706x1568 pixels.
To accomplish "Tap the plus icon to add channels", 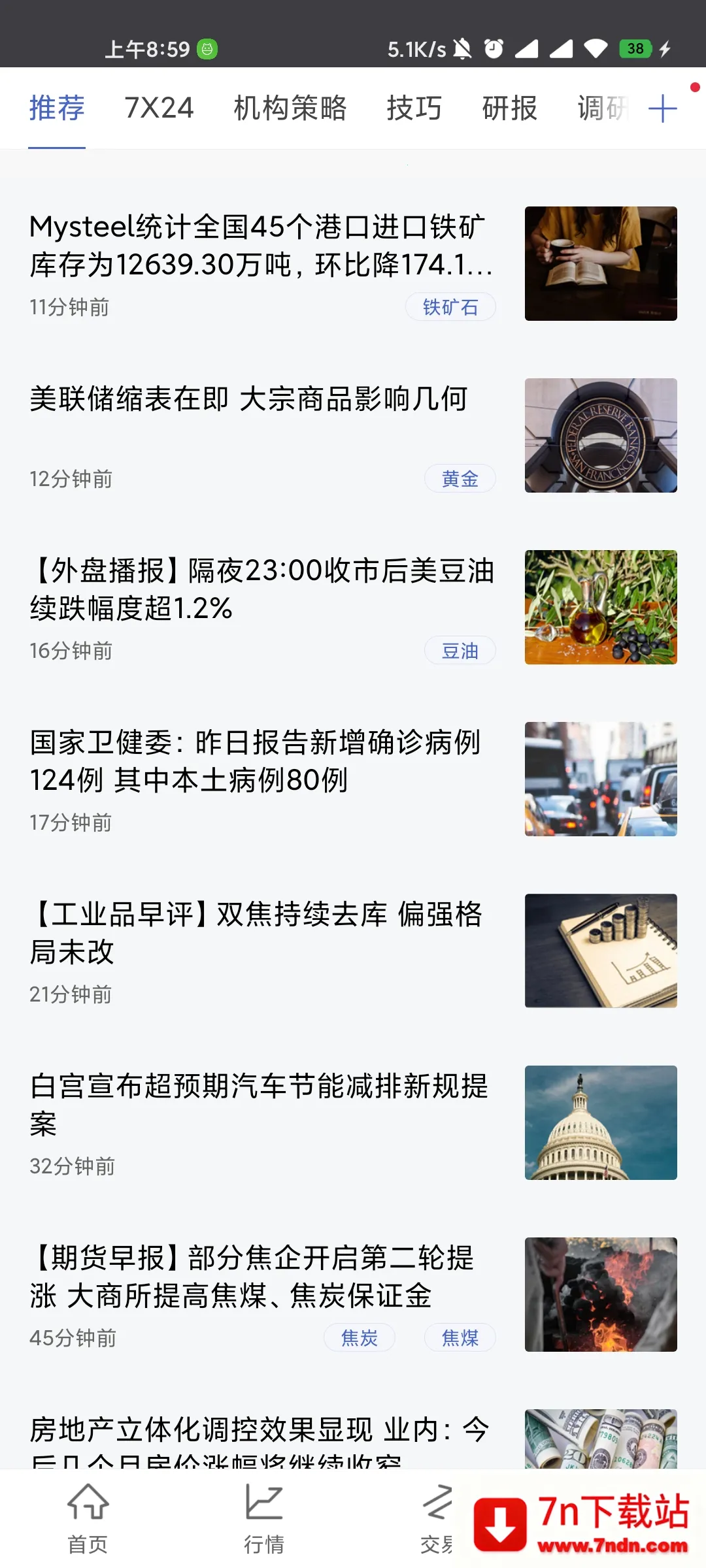I will (x=662, y=108).
